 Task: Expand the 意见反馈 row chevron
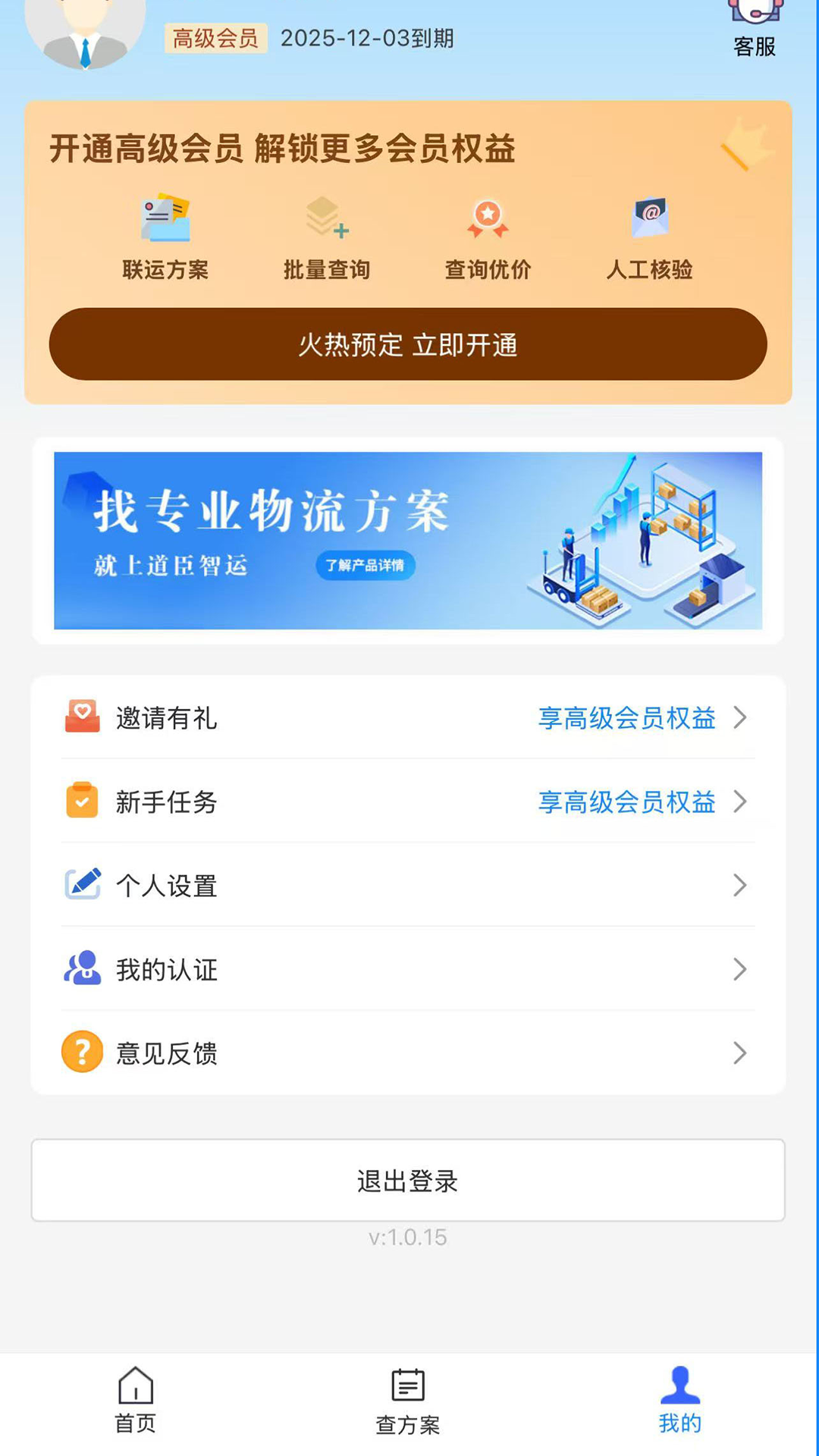(739, 1053)
